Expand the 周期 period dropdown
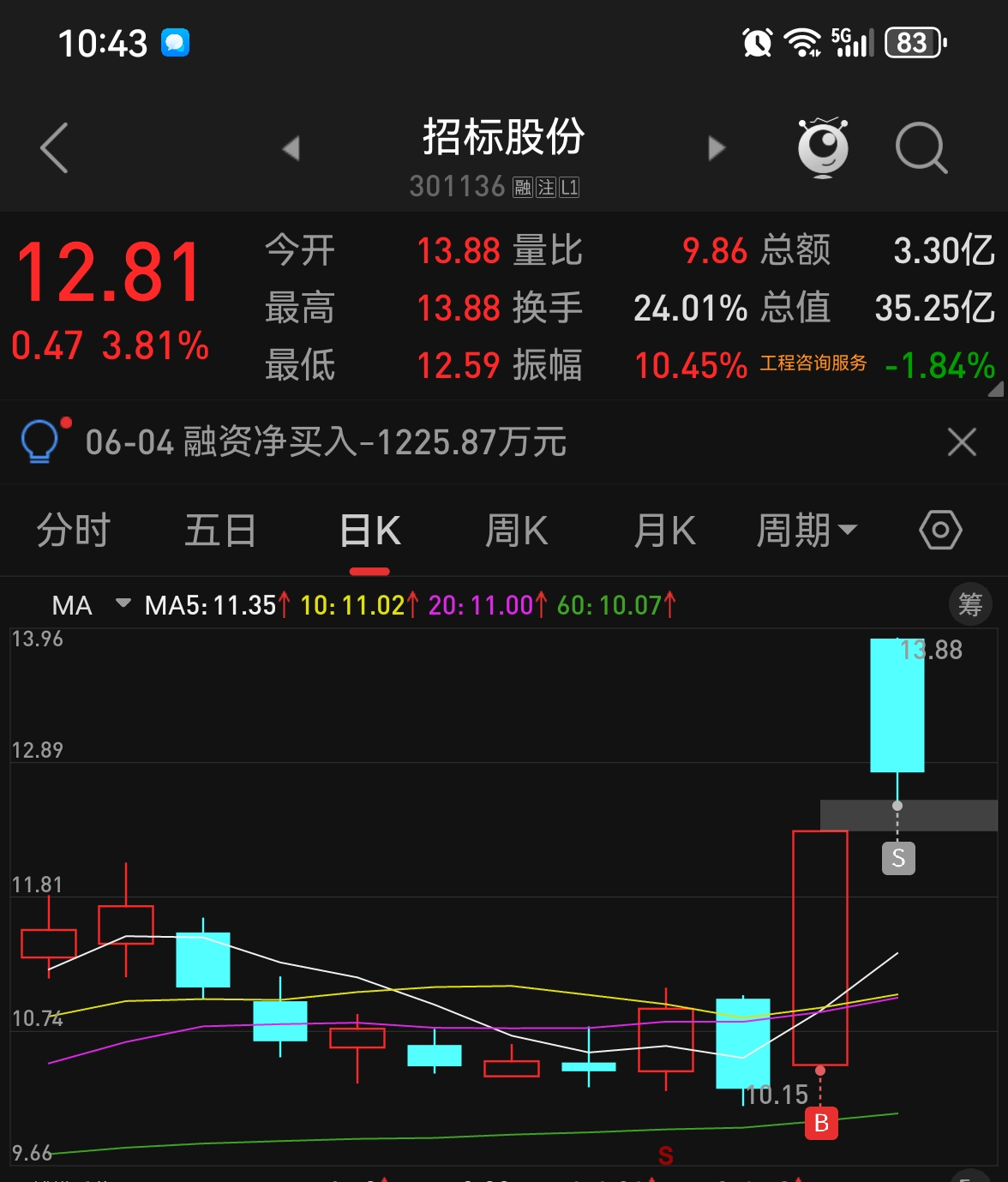This screenshot has height=1182, width=1008. 806,531
